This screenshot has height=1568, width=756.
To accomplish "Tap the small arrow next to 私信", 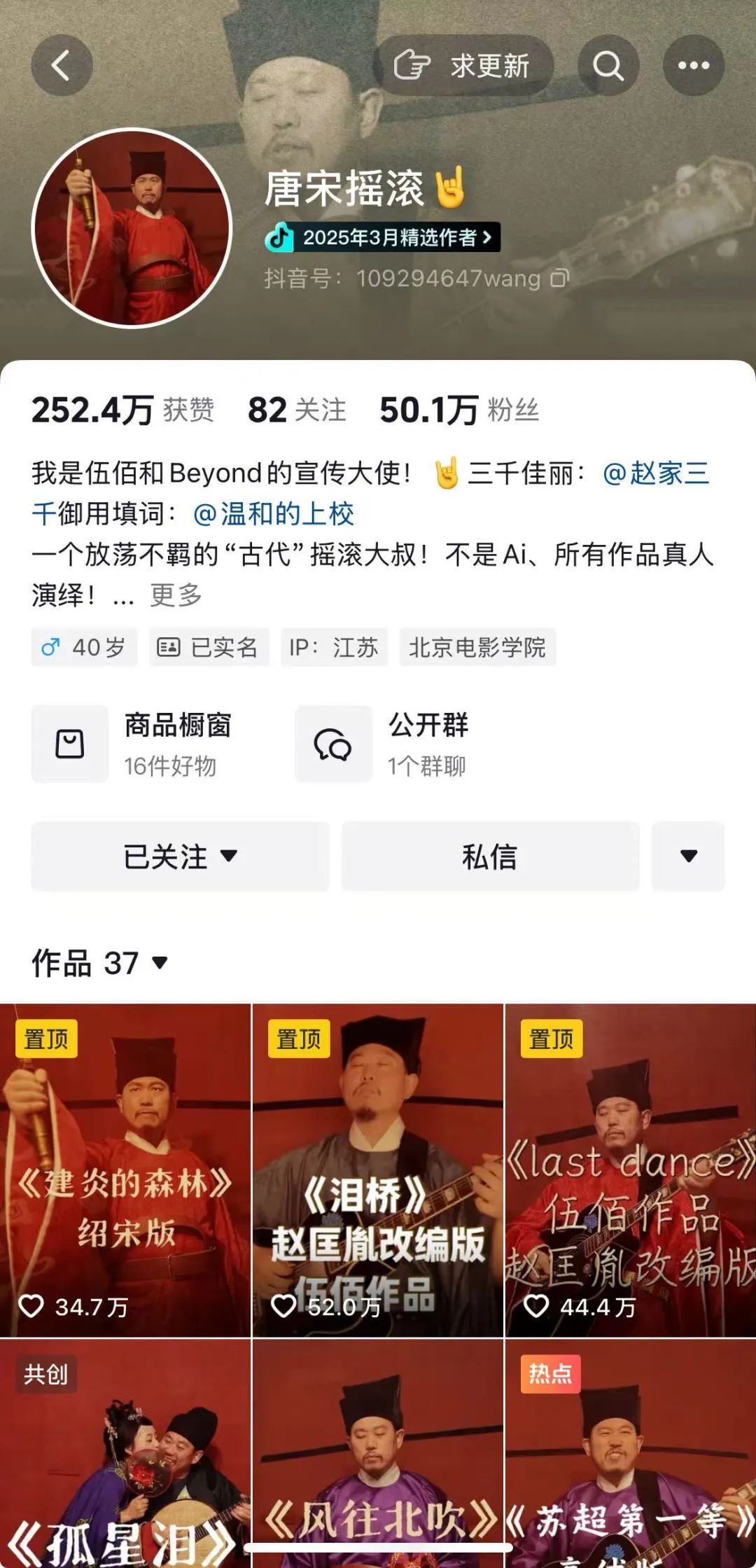I will [689, 856].
